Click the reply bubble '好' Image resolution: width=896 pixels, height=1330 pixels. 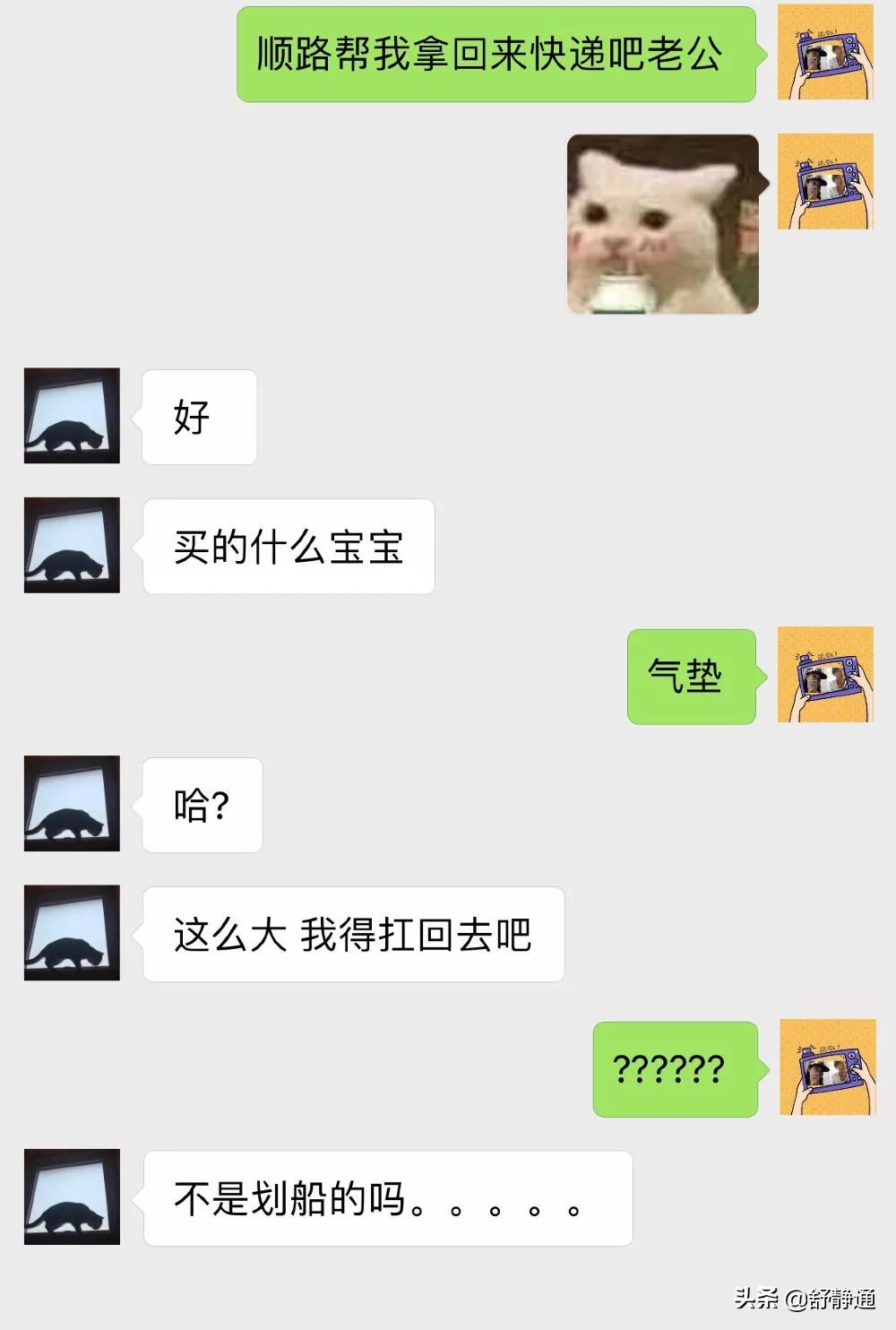198,417
